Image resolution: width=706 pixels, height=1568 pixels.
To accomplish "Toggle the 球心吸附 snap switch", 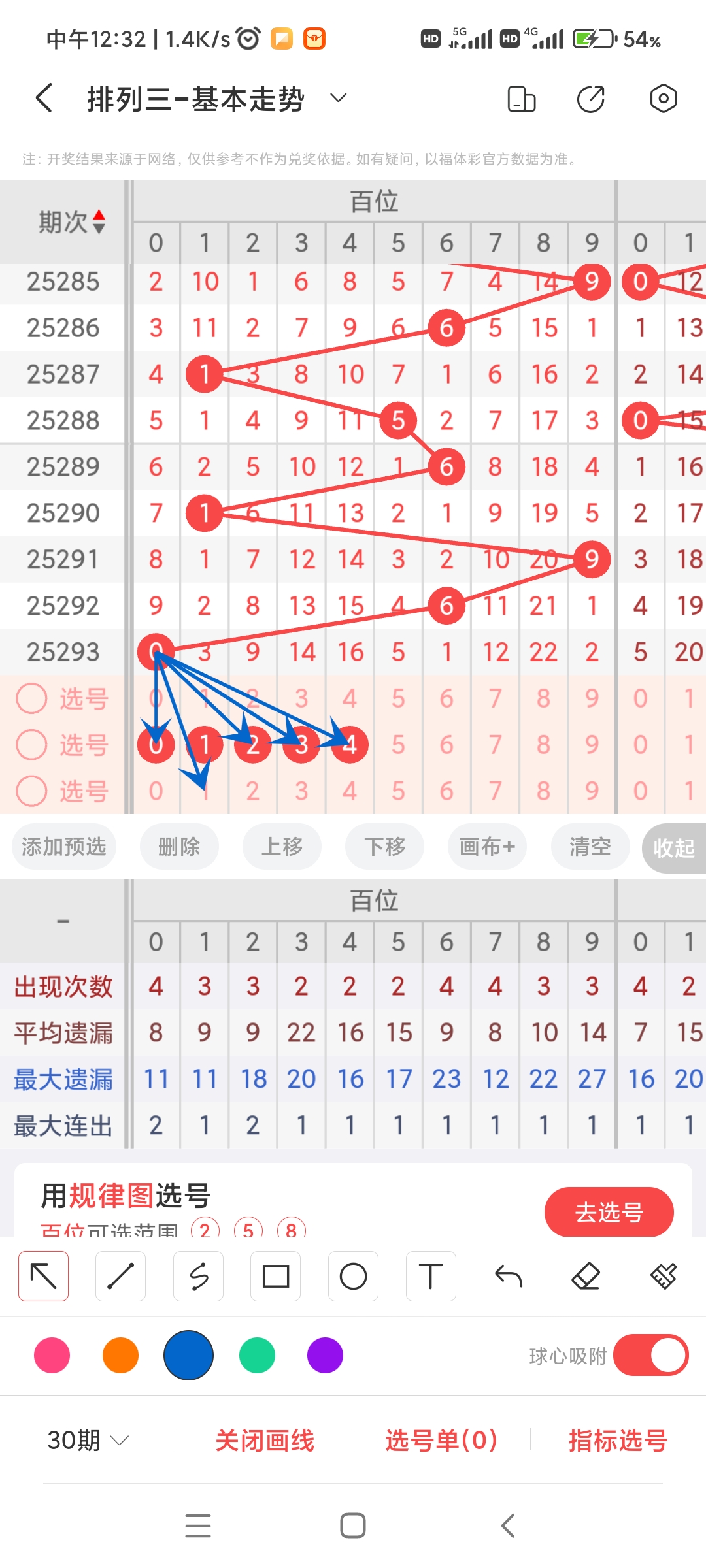I will tap(651, 1355).
